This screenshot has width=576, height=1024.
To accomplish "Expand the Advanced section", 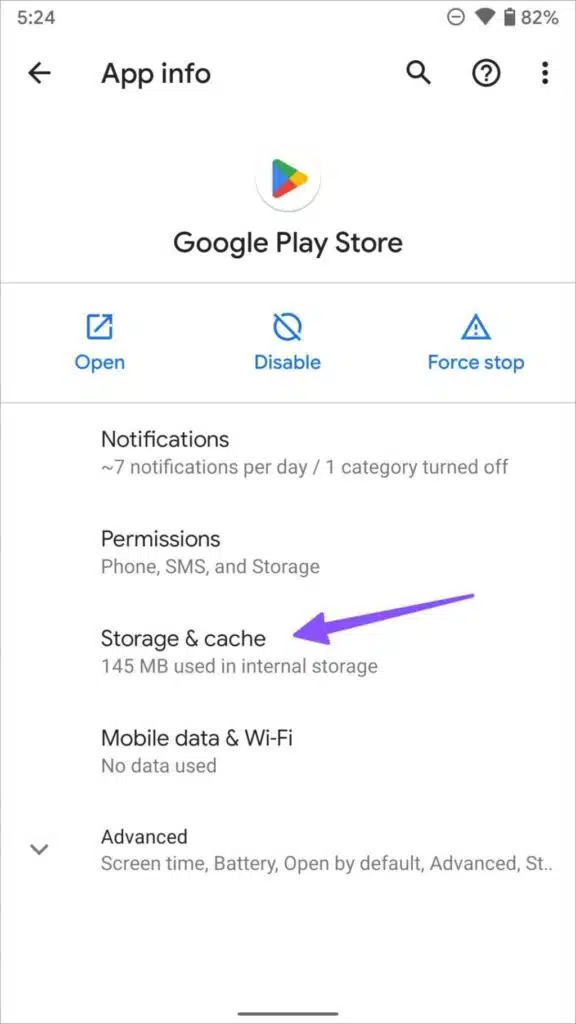I will point(288,850).
